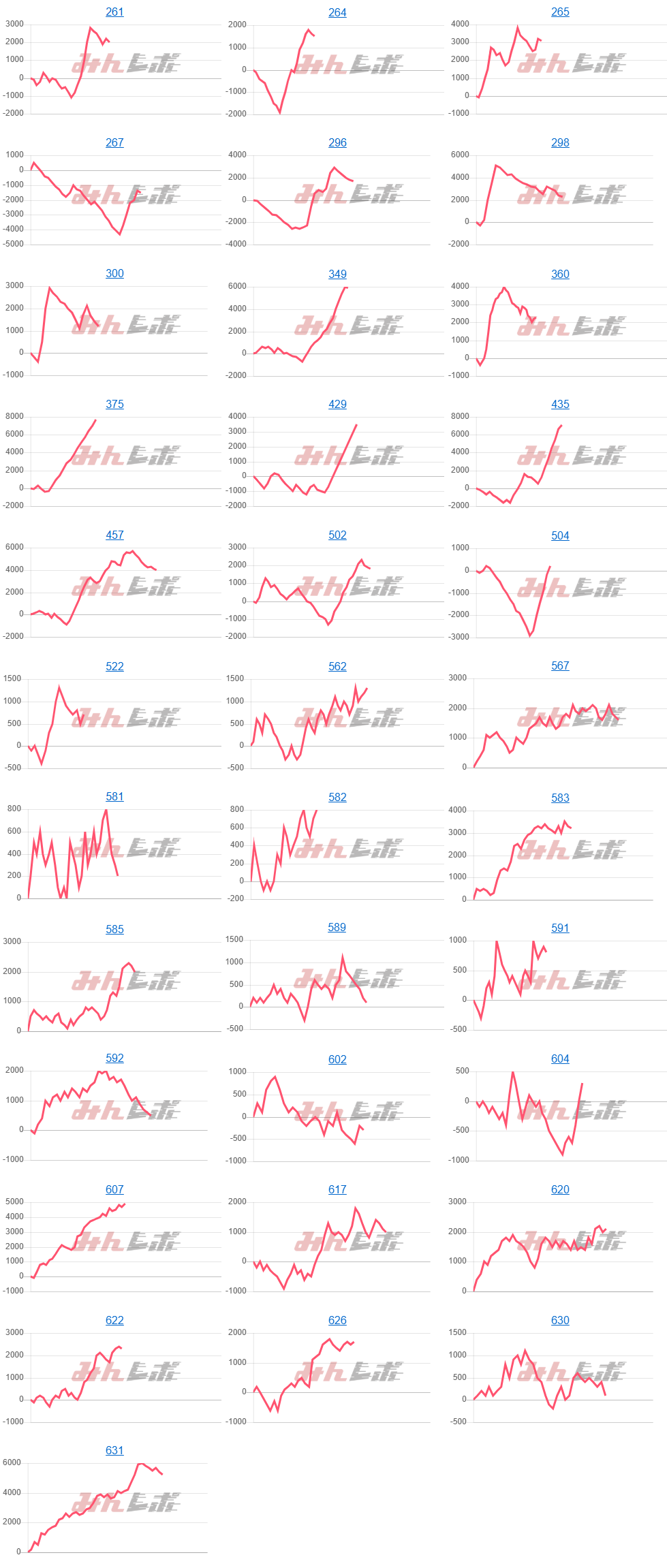The image size is (667, 1568).
Task: View link number 622
Action: [114, 1321]
